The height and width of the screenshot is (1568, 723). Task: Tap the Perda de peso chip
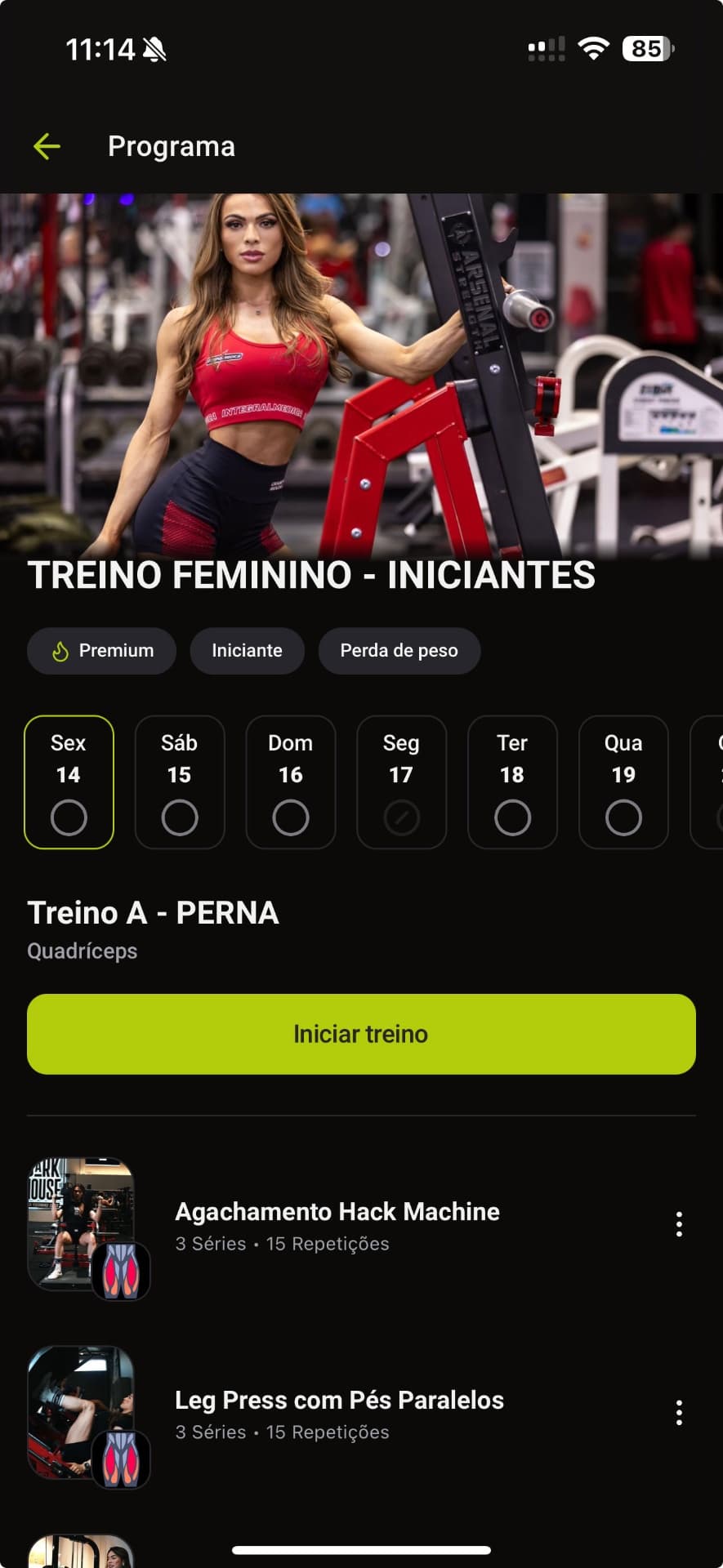click(x=399, y=651)
